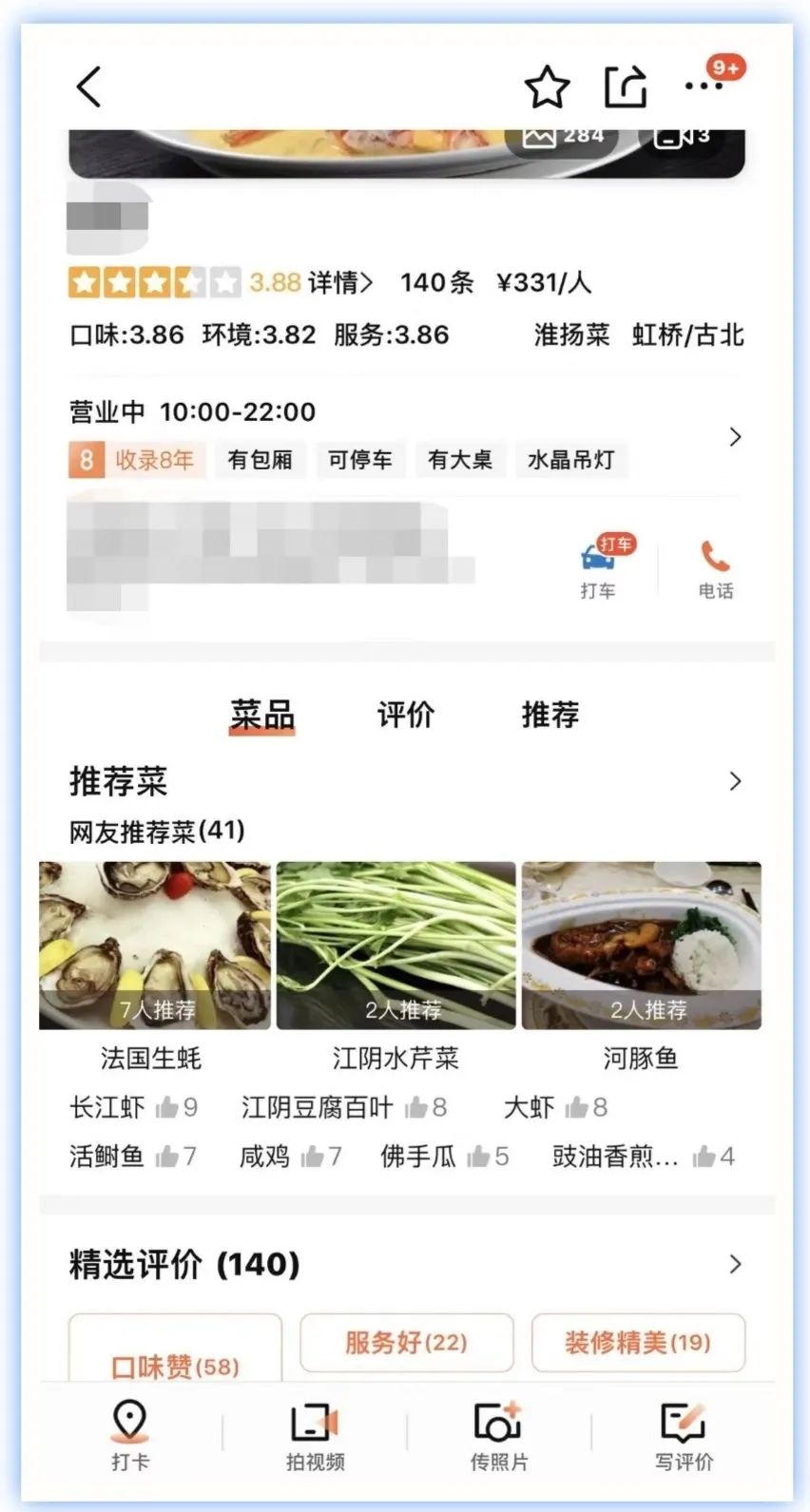Open the full 推荐菜 list
The width and height of the screenshot is (810, 1512).
pyautogui.click(x=734, y=781)
